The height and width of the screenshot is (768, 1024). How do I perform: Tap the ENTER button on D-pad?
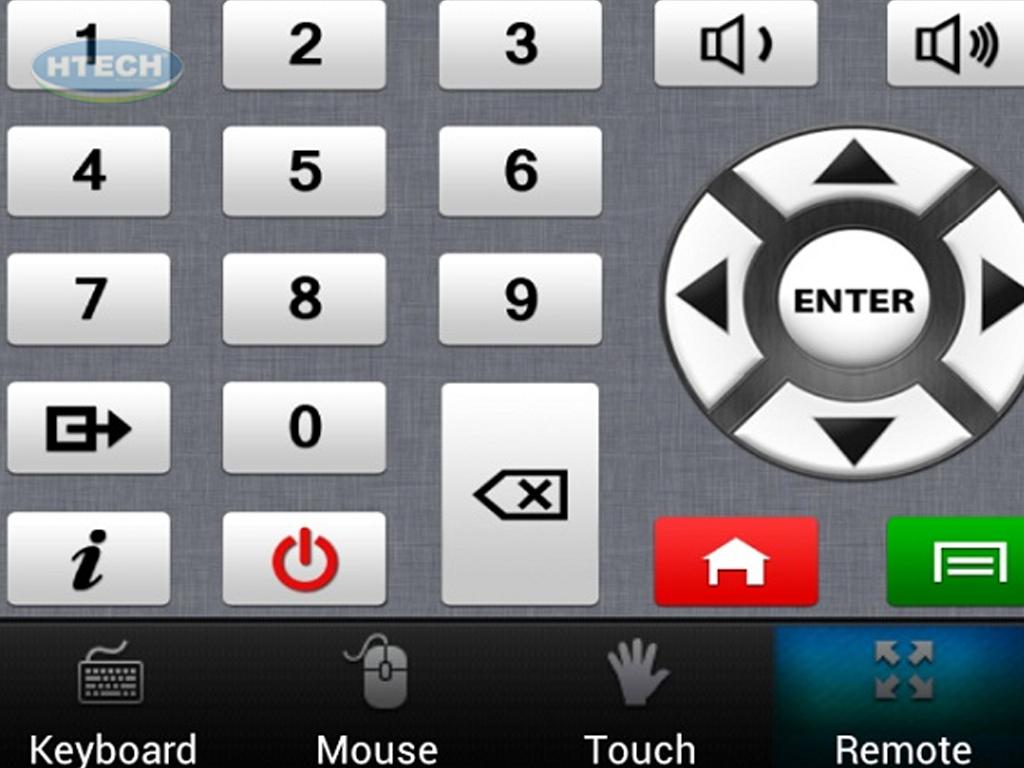(854, 300)
